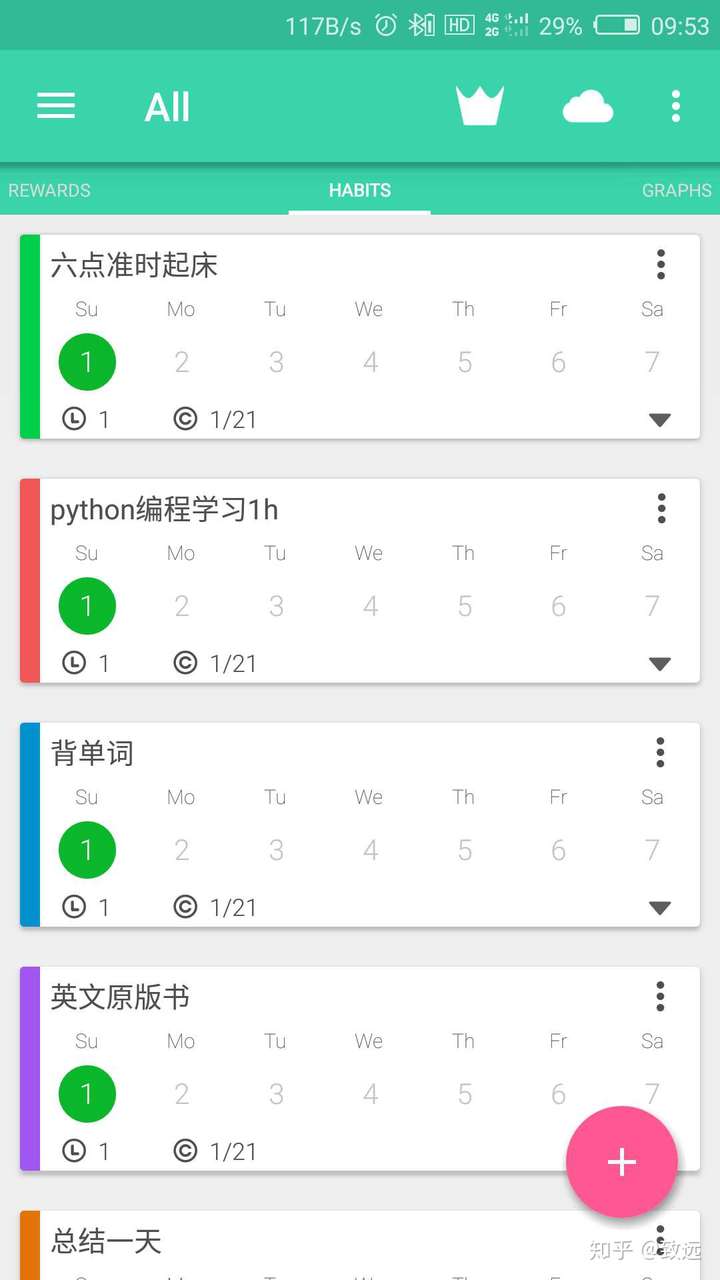Switch to the REWARDS tab

49,190
